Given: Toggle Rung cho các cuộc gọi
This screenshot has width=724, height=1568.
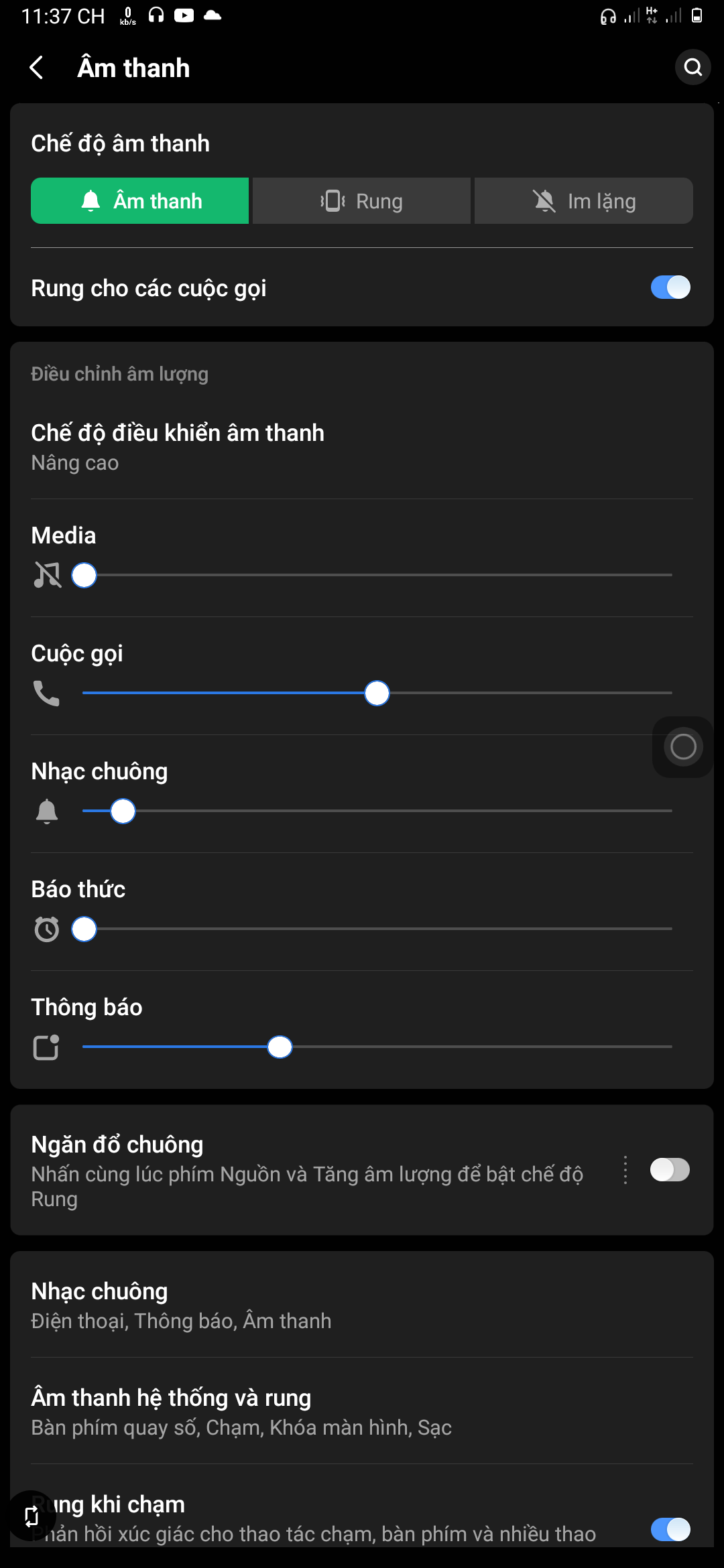Looking at the screenshot, I should (670, 288).
